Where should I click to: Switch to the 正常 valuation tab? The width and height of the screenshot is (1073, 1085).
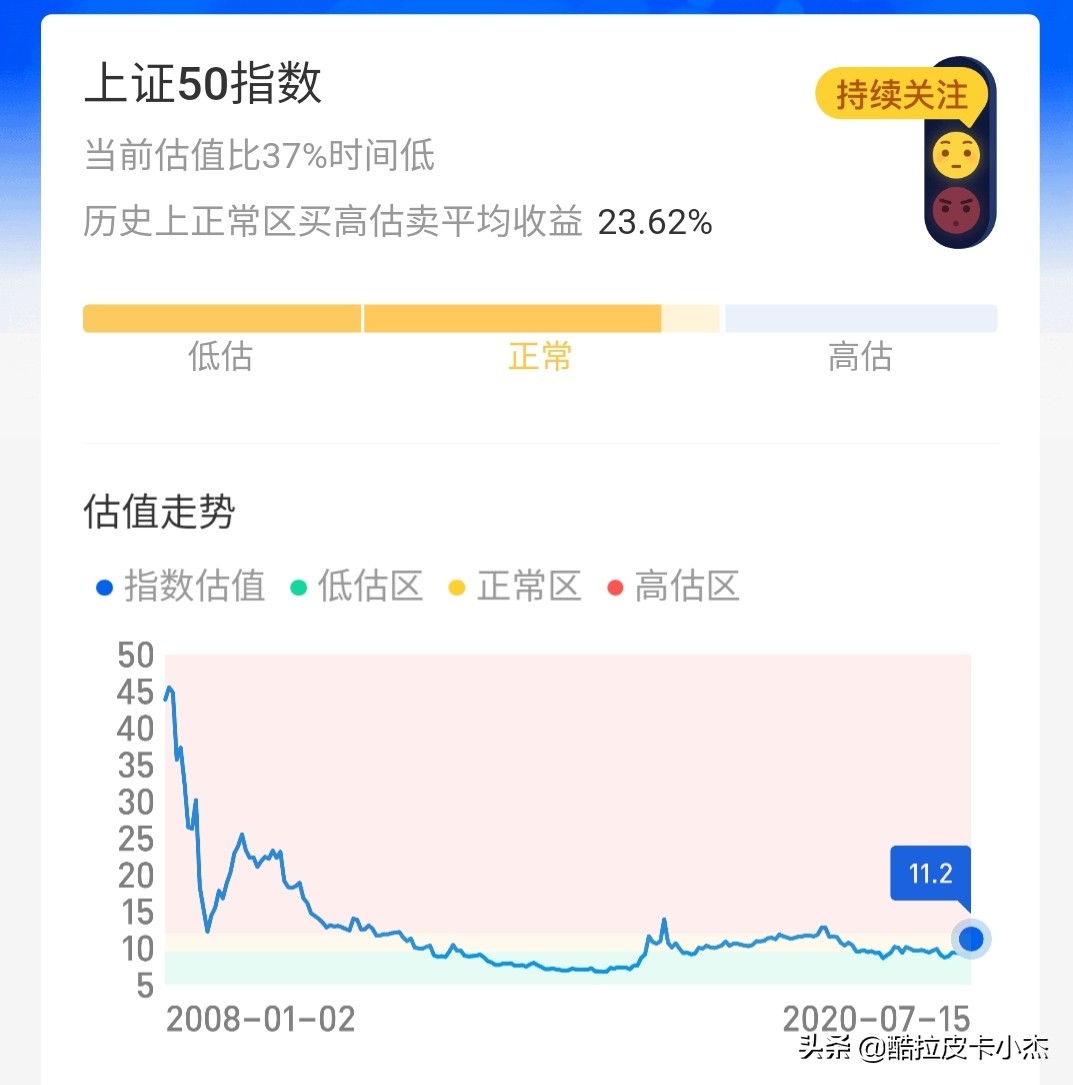(539, 357)
